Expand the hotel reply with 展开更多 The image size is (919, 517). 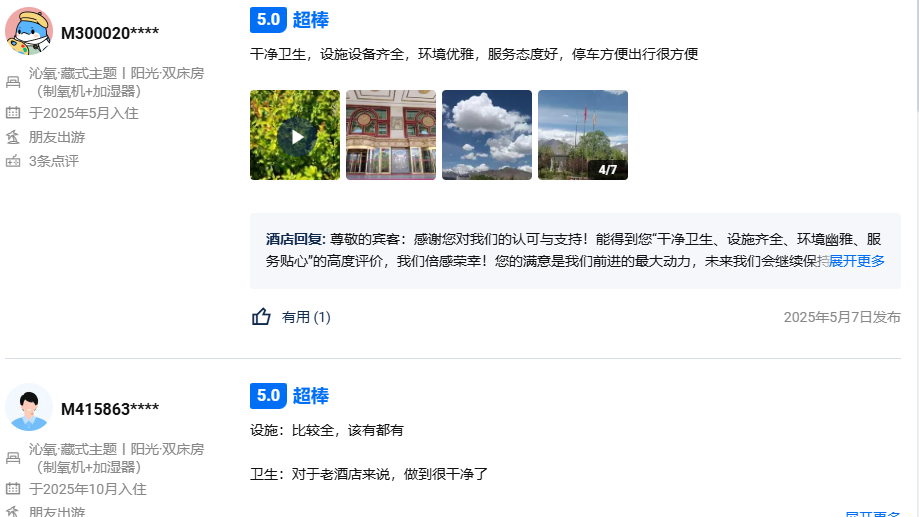pos(857,261)
